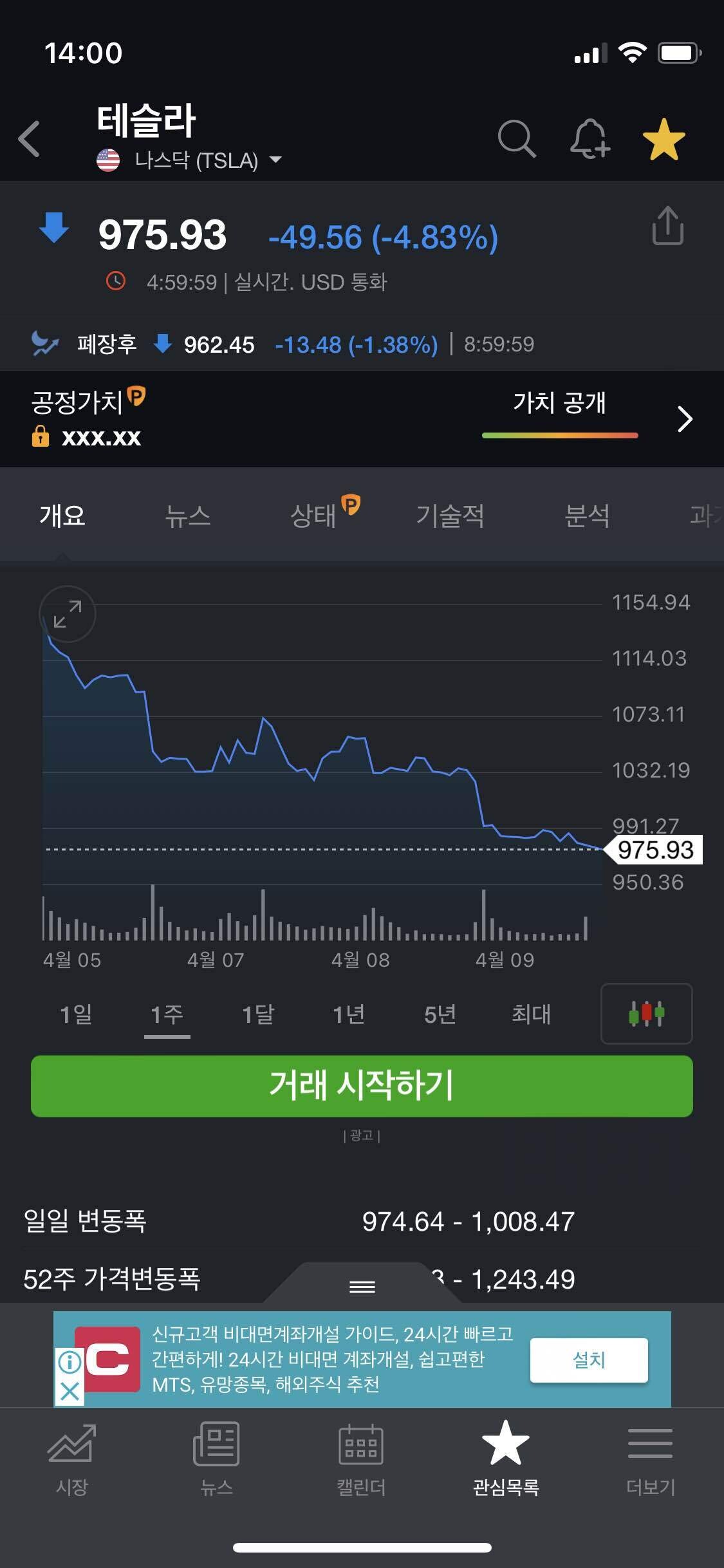Tap 설치 on the banner ad
The width and height of the screenshot is (724, 1568).
[x=589, y=1360]
